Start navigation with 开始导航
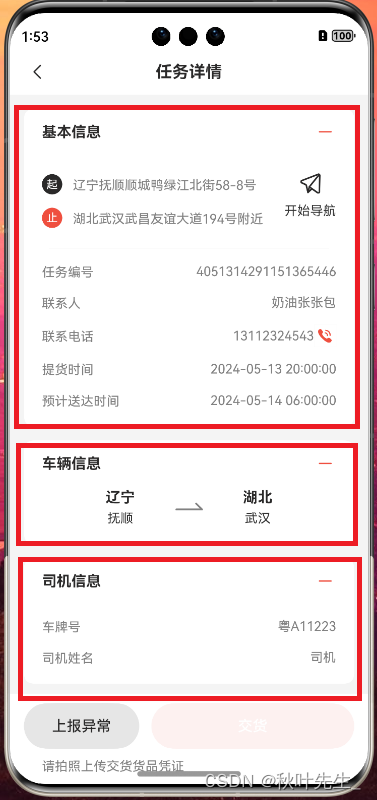The height and width of the screenshot is (800, 377). (310, 195)
